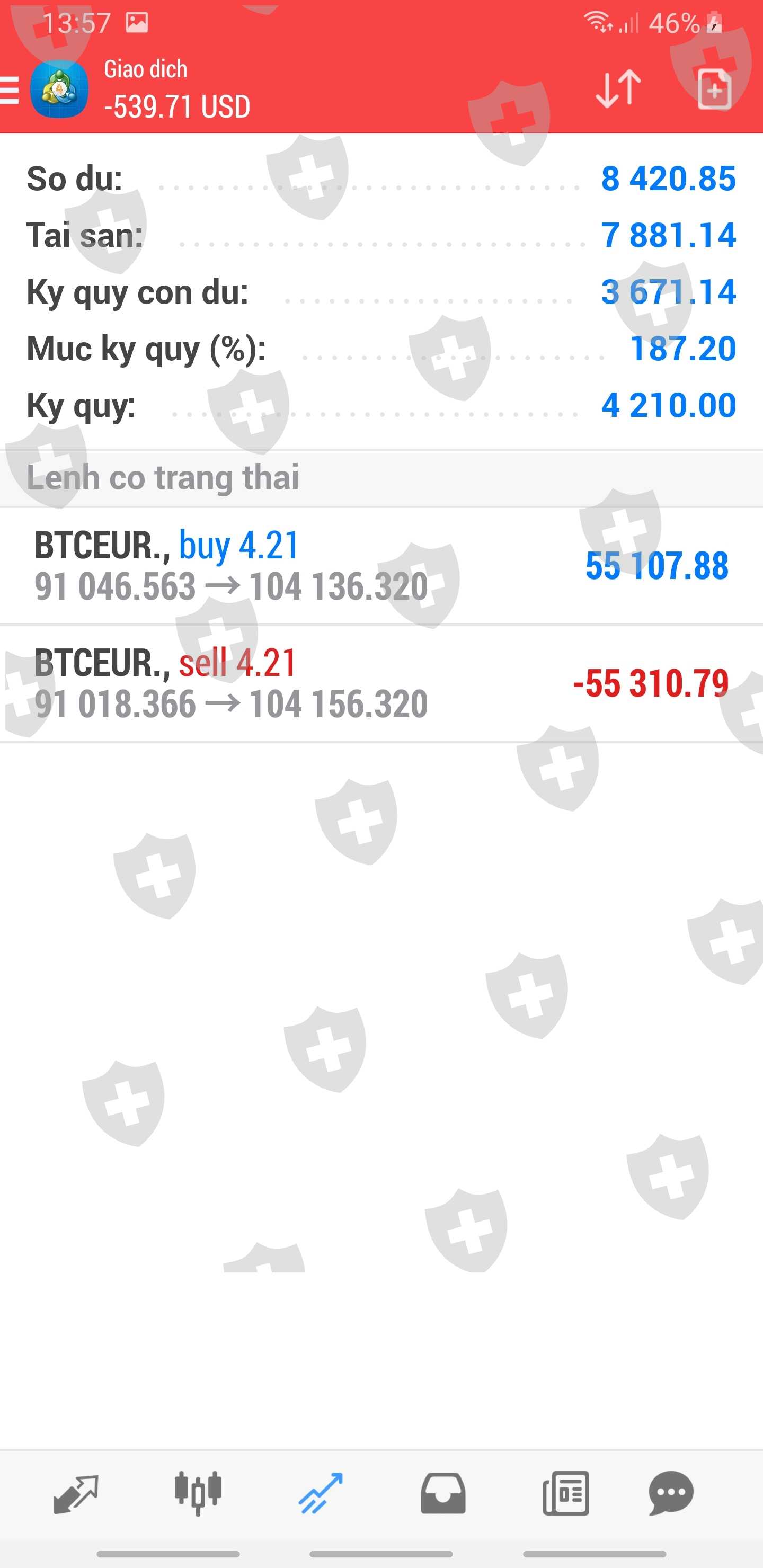The height and width of the screenshot is (1568, 763).
Task: Sort the open orders list
Action: pyautogui.click(x=617, y=89)
